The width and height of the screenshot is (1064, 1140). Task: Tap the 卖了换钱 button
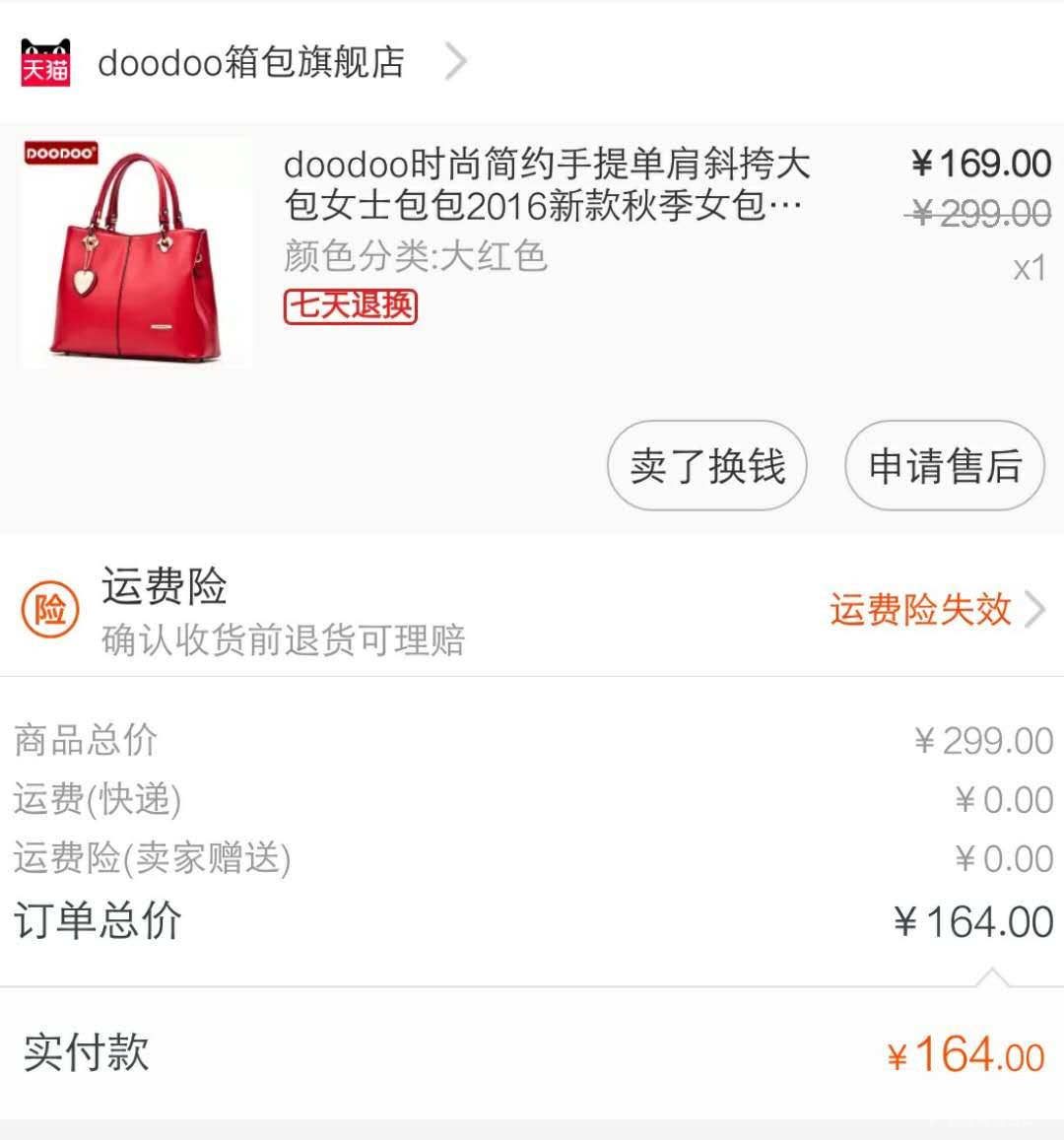pyautogui.click(x=707, y=465)
